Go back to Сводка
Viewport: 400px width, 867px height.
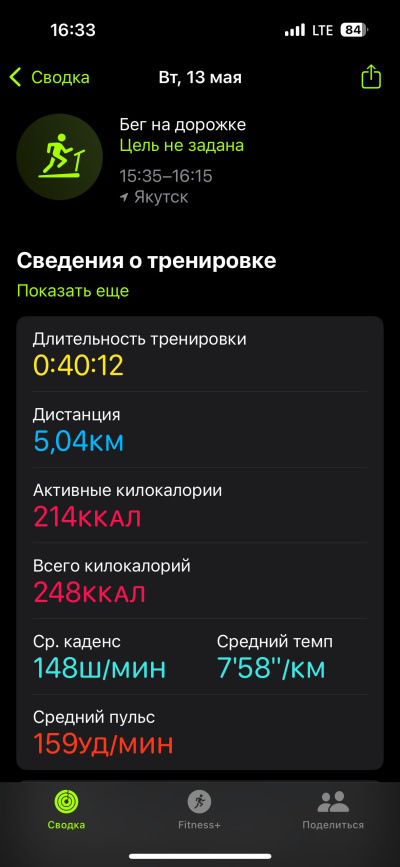[x=50, y=77]
